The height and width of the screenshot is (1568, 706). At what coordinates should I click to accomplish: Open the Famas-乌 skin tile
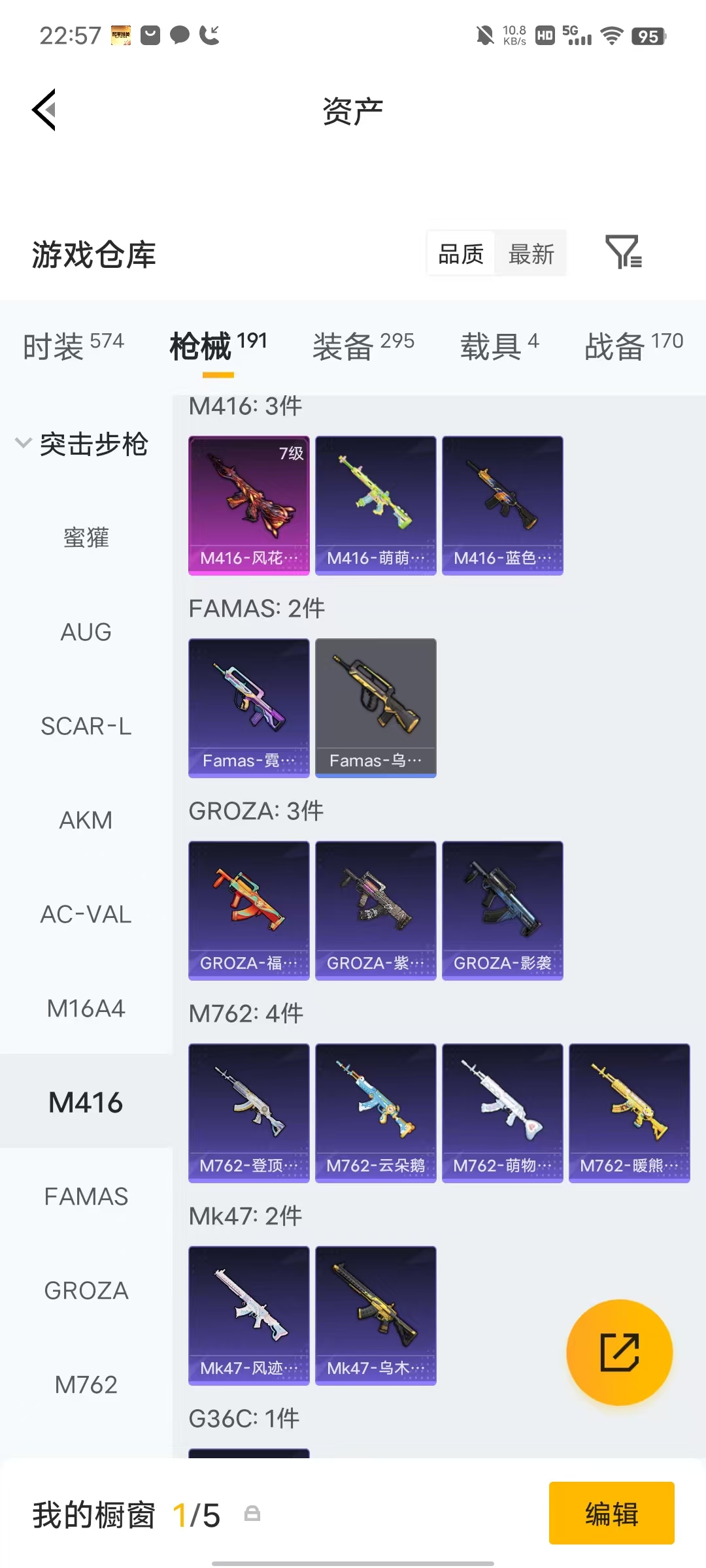click(x=376, y=708)
